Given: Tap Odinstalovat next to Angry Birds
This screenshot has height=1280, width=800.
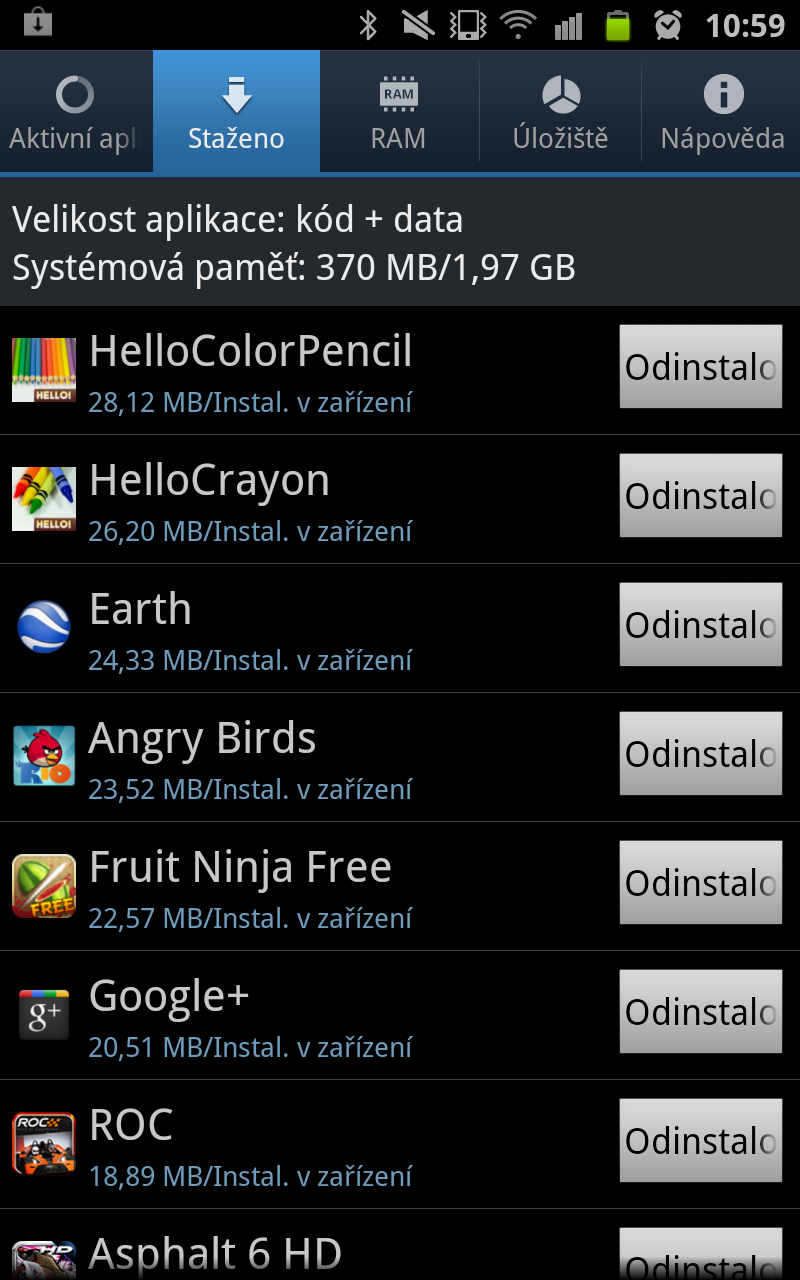Looking at the screenshot, I should [700, 754].
